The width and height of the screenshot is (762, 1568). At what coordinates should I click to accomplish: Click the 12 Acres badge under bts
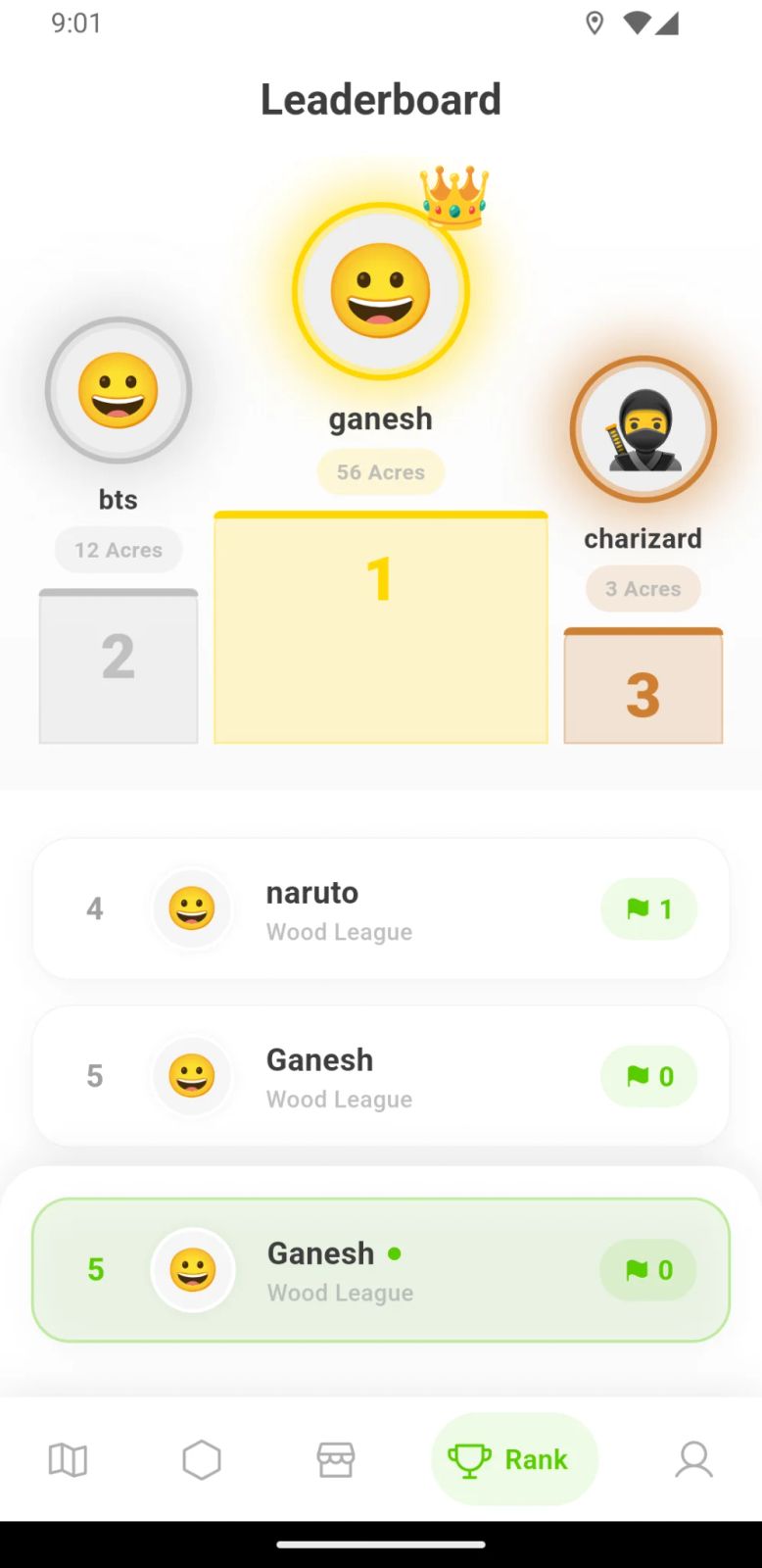tap(118, 549)
